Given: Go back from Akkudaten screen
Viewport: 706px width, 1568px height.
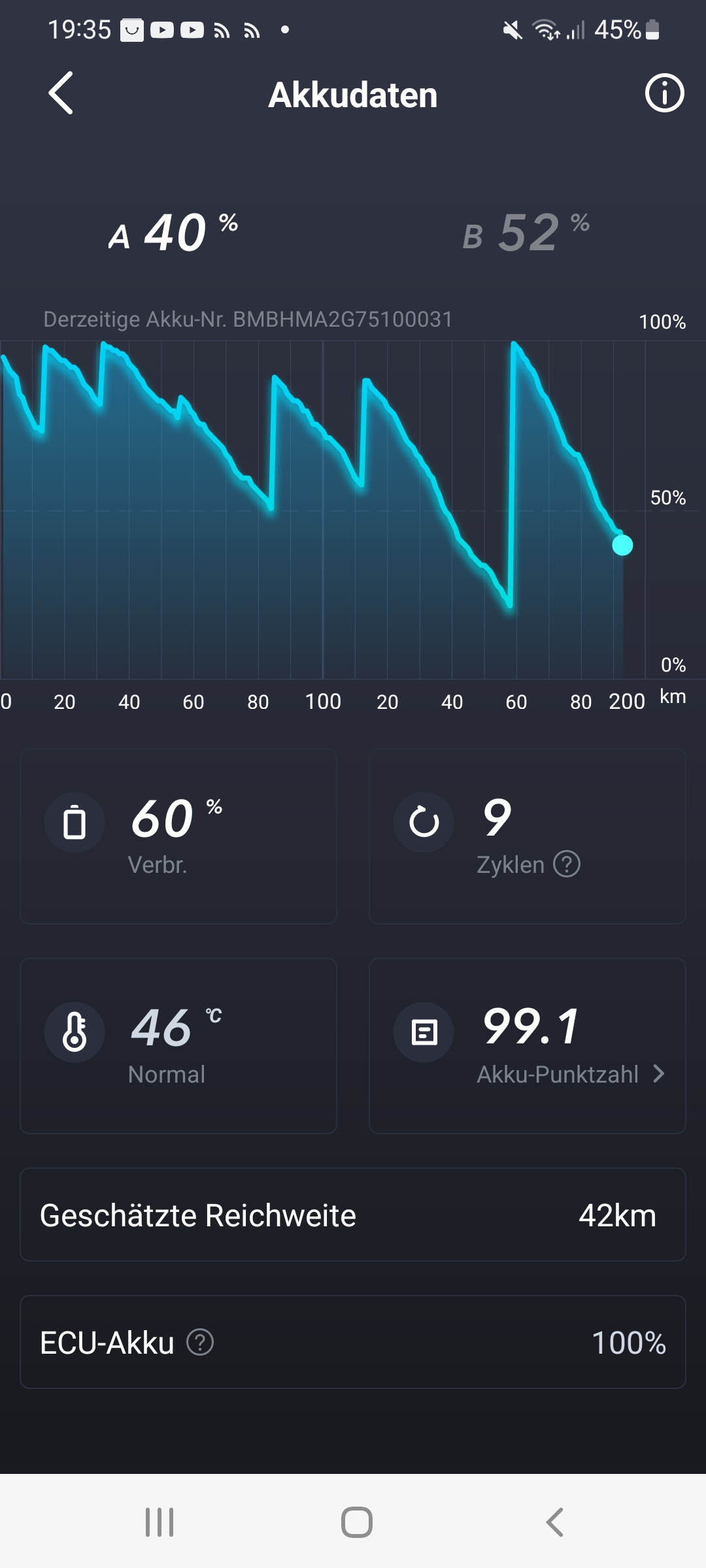Looking at the screenshot, I should [61, 93].
